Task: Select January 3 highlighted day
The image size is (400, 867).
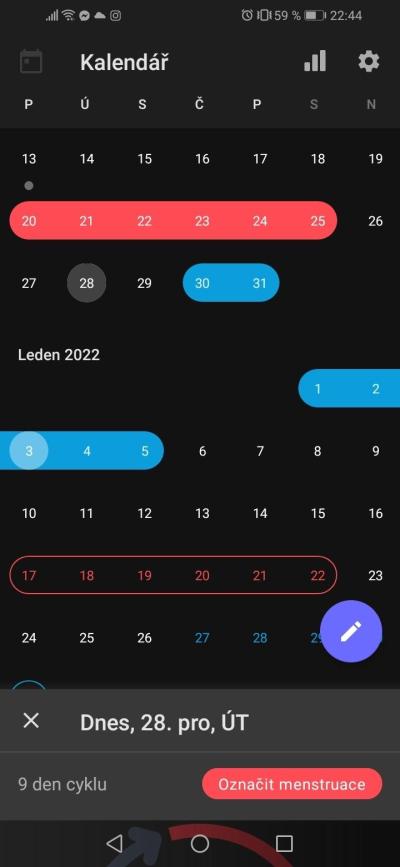Action: (29, 451)
